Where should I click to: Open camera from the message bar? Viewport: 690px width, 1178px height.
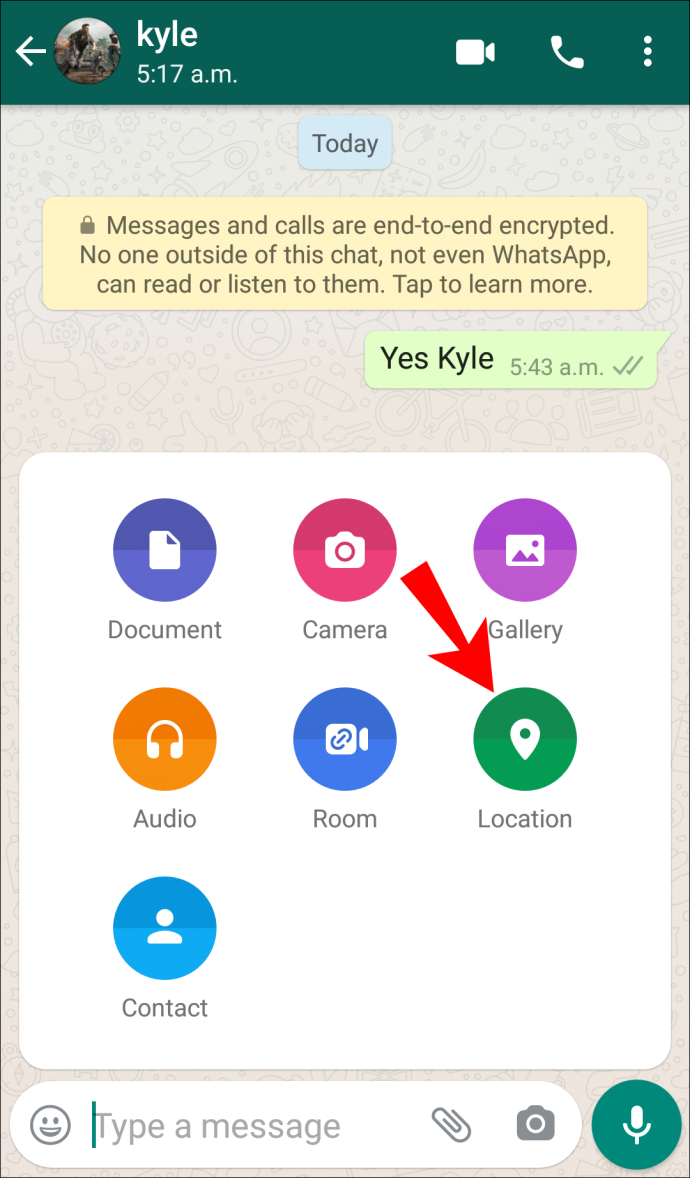[x=535, y=1126]
